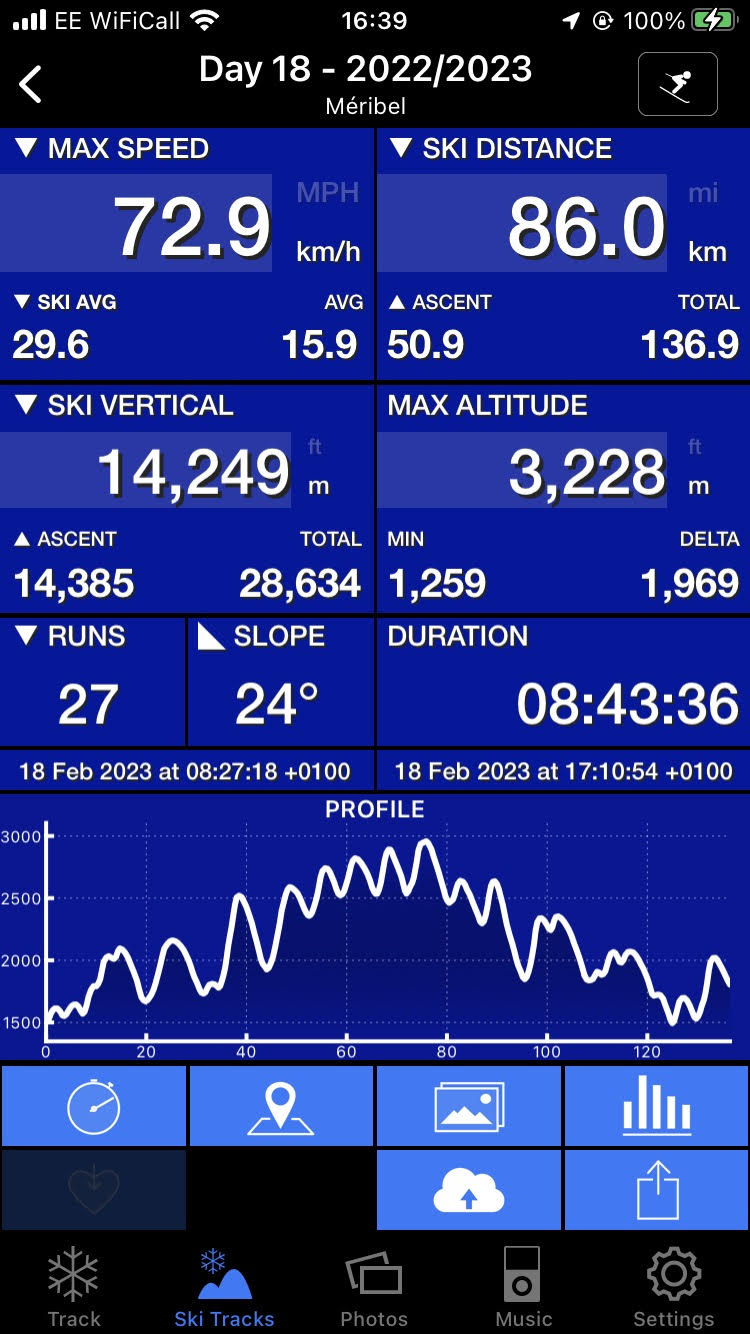This screenshot has width=750, height=1334.
Task: Select the Ski Tracks tab
Action: pyautogui.click(x=224, y=1287)
